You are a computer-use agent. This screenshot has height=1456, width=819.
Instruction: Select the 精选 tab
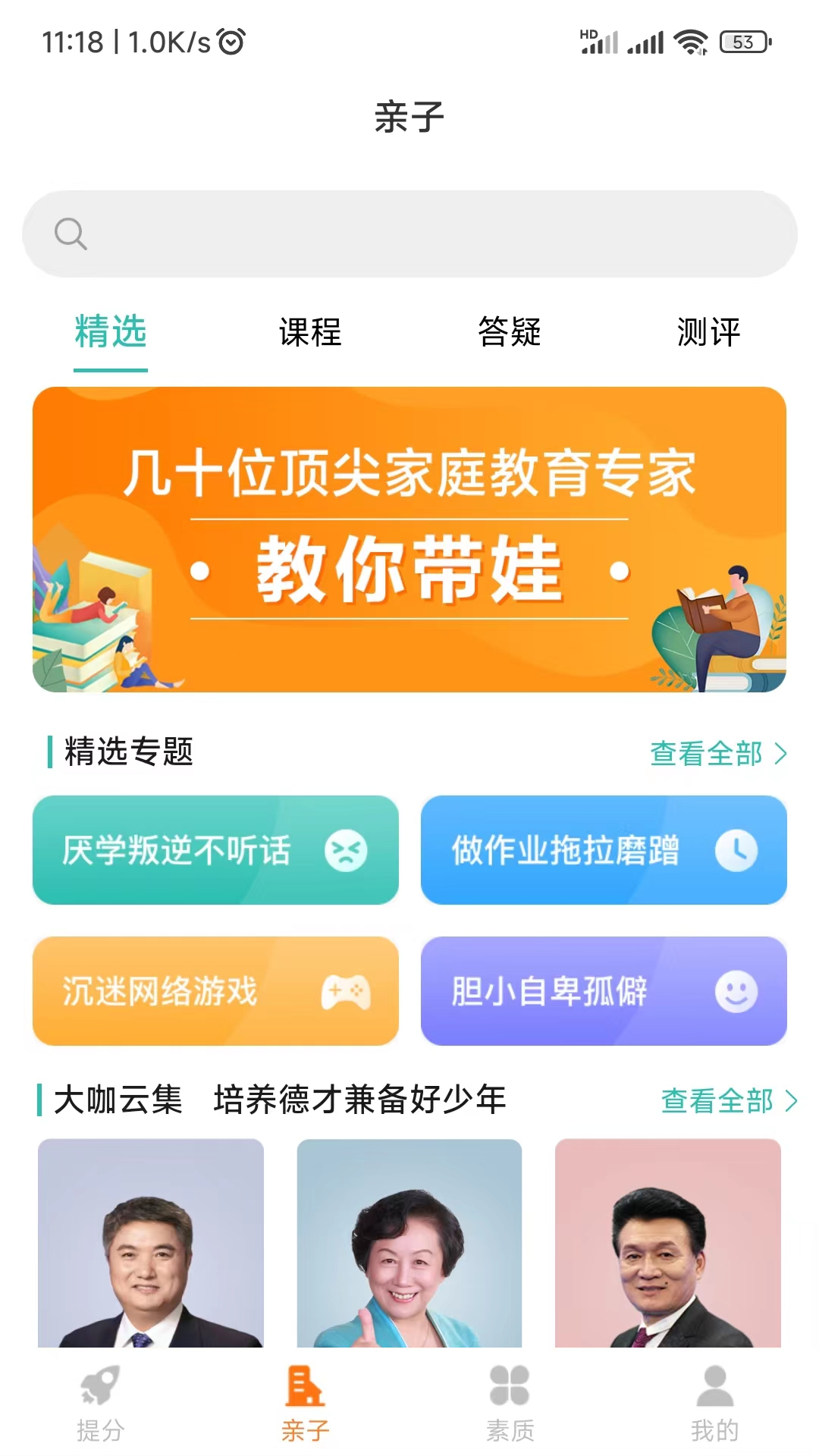(111, 332)
